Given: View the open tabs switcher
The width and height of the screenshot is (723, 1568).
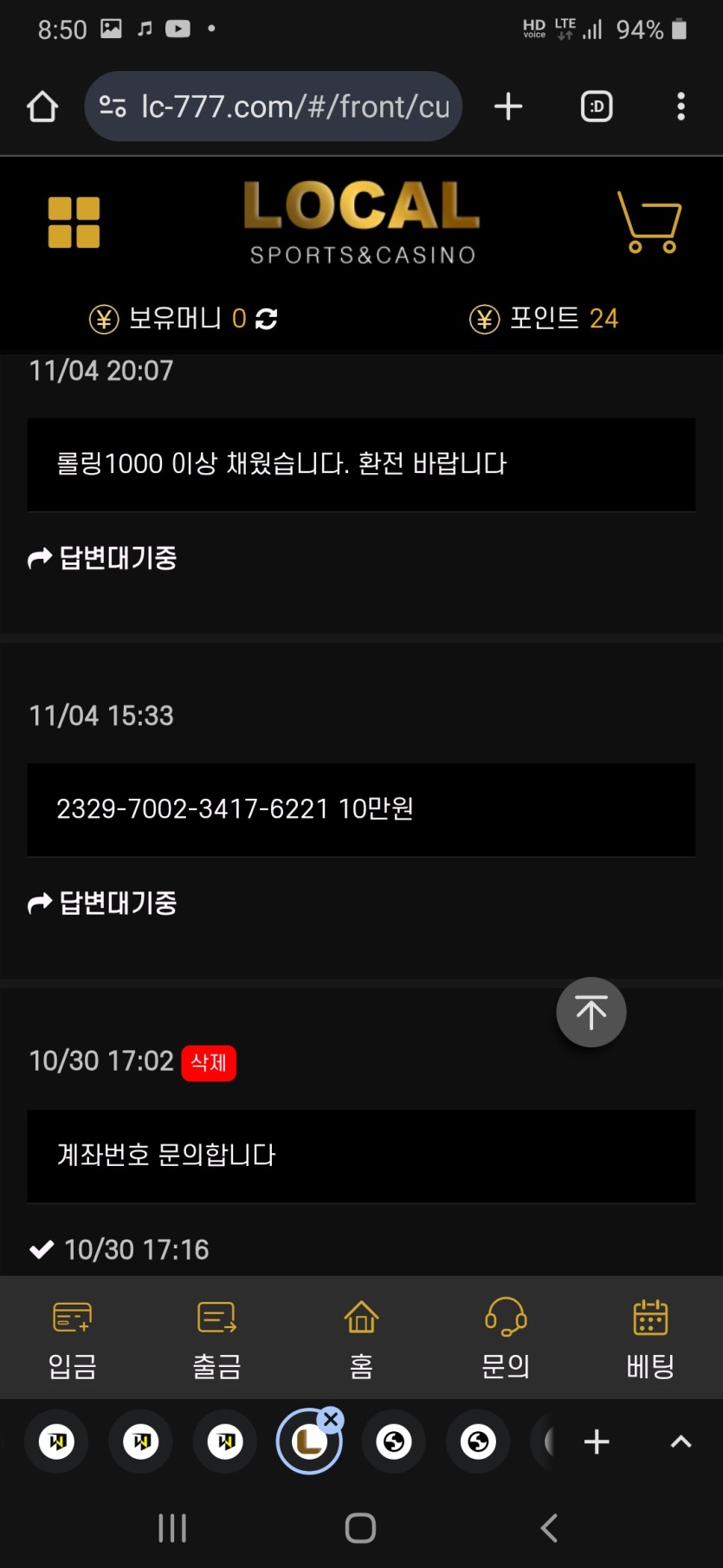Looking at the screenshot, I should click(x=597, y=107).
